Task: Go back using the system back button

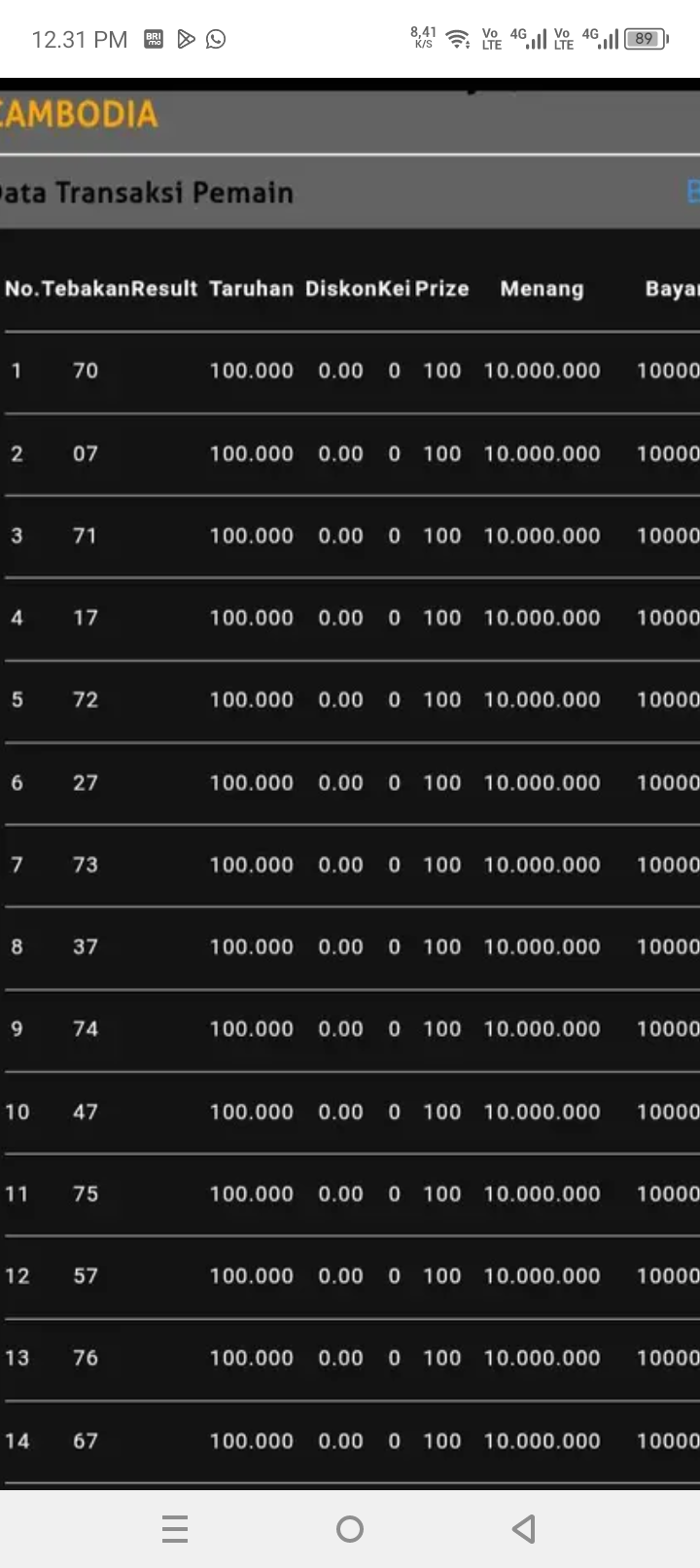Action: point(524,1529)
